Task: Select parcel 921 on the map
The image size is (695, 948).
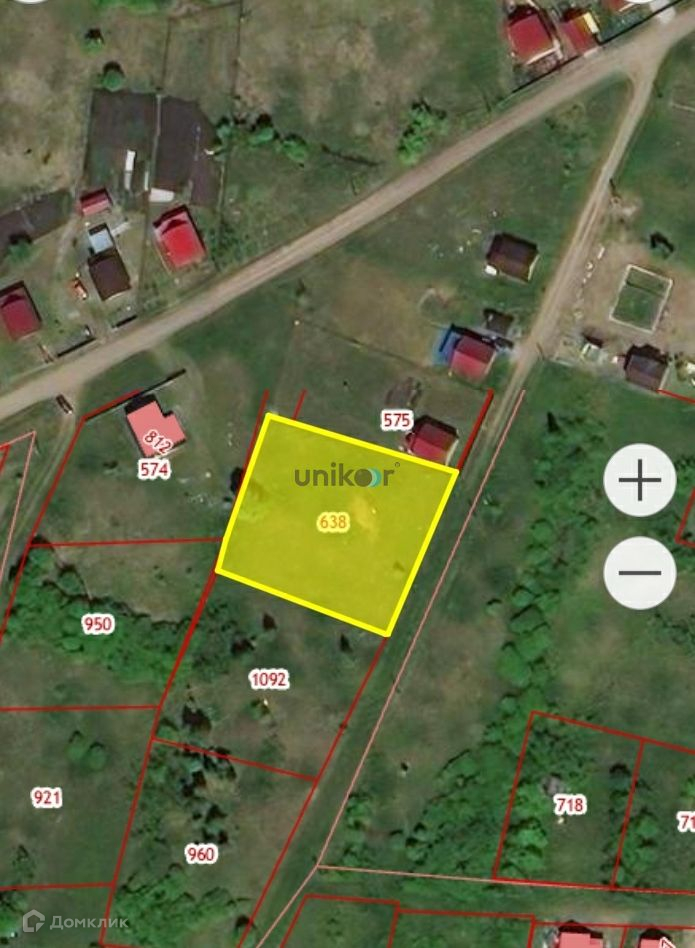Action: click(x=47, y=798)
